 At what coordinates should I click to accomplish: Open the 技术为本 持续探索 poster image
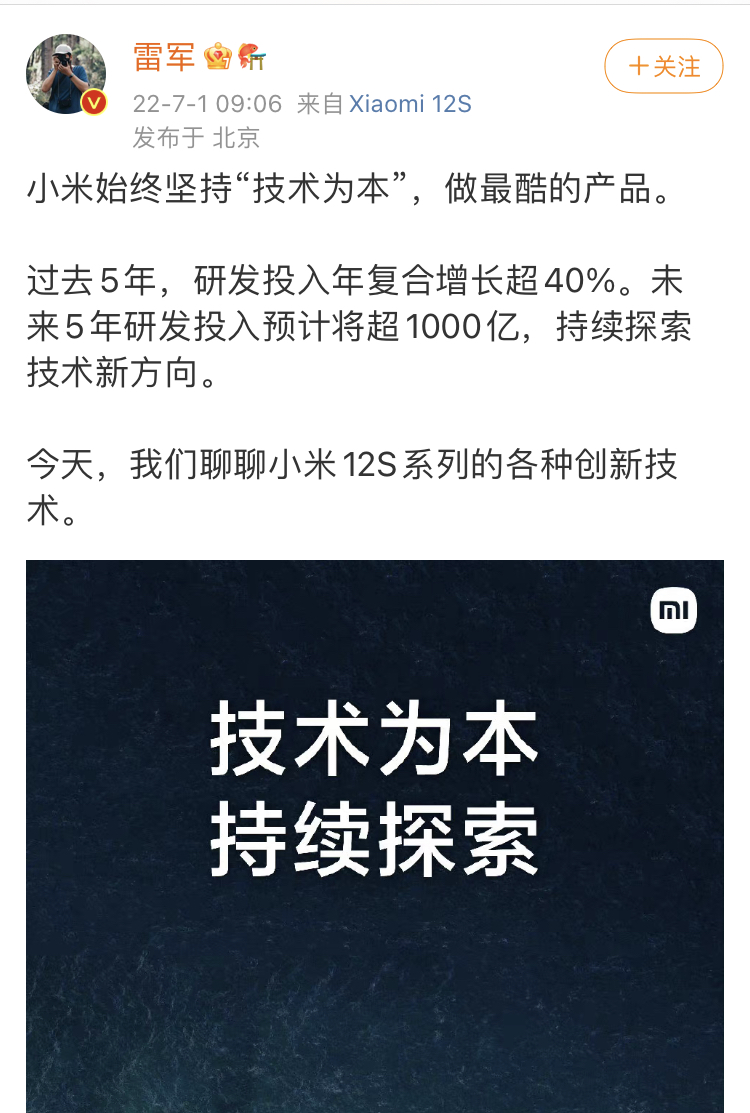click(374, 835)
